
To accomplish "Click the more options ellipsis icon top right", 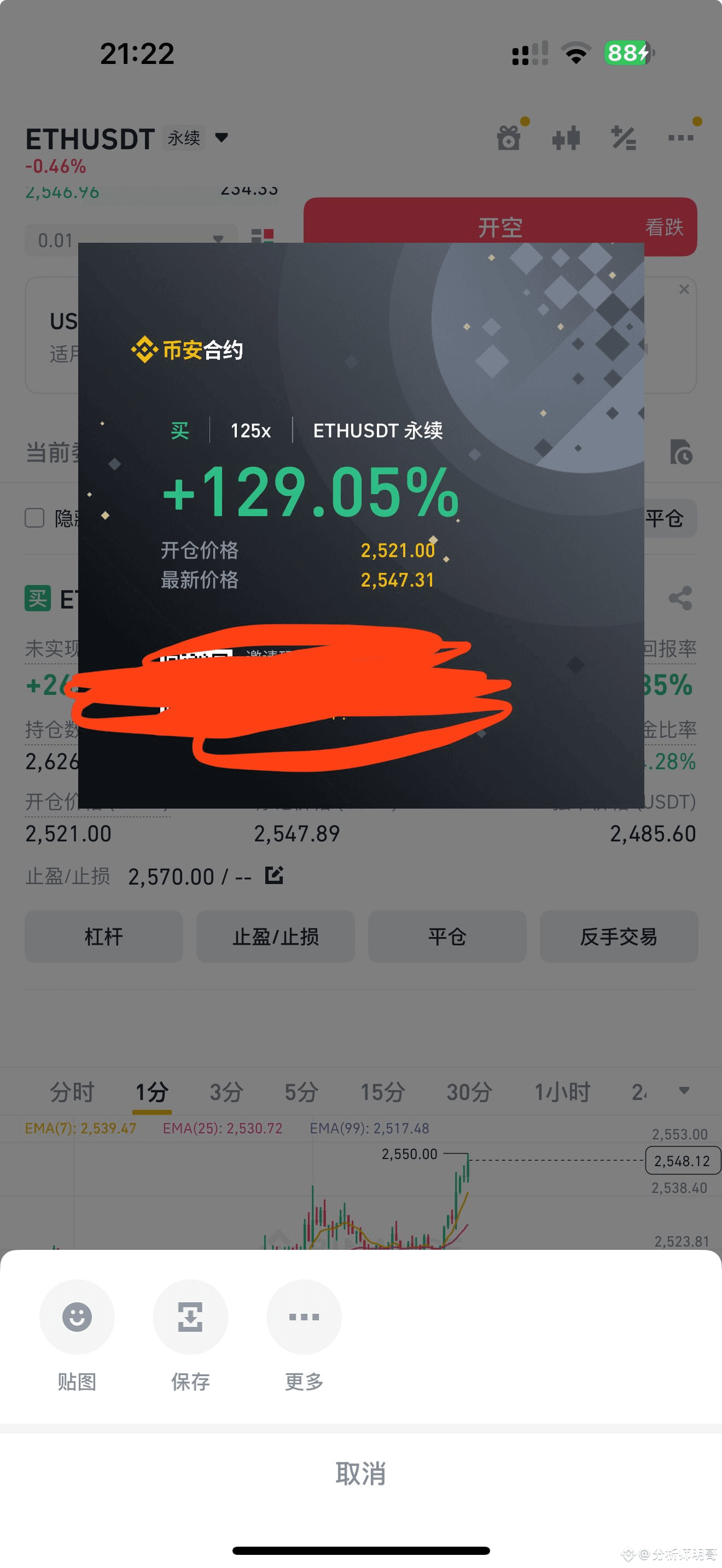I will tap(680, 138).
